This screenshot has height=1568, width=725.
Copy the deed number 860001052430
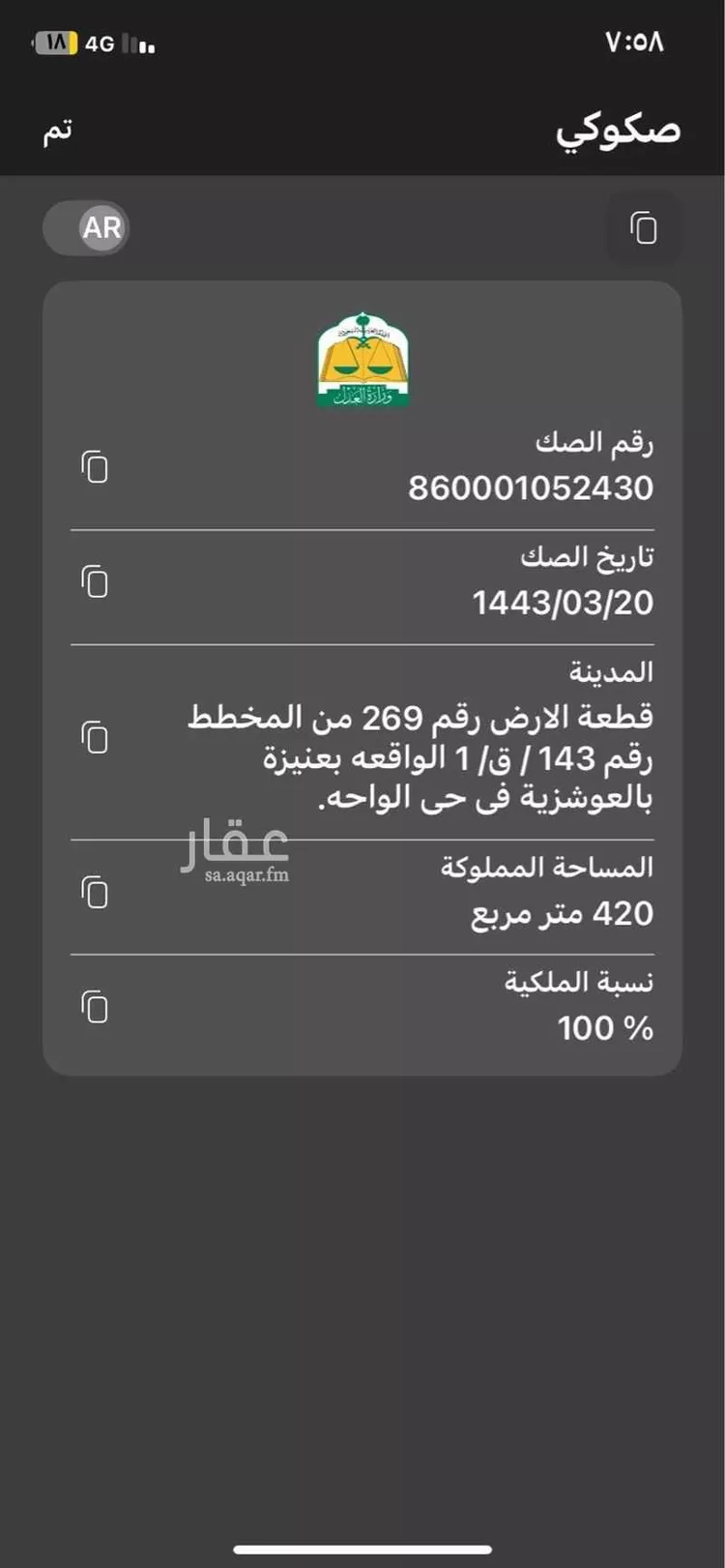coord(96,467)
